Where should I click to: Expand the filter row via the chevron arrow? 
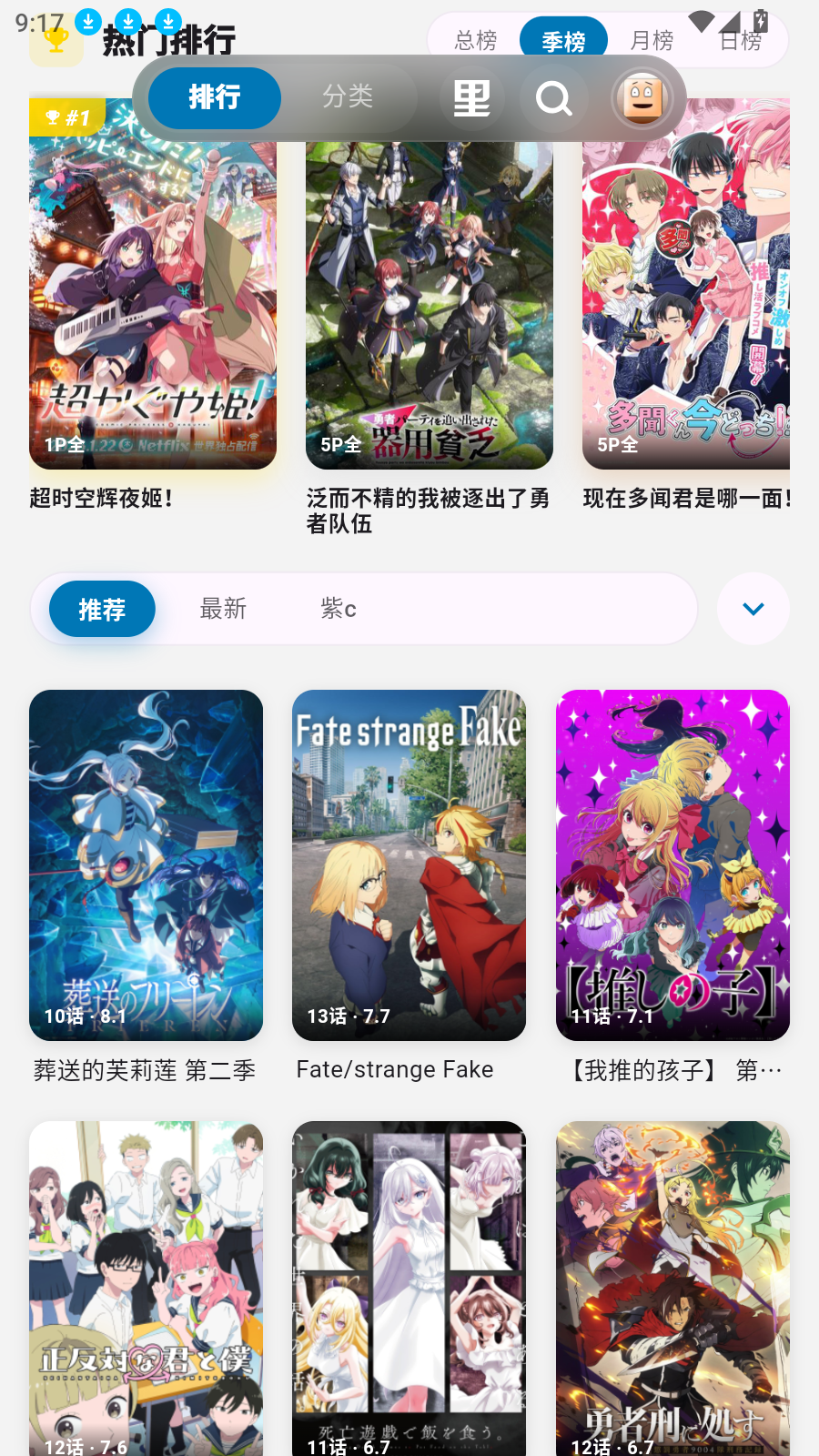[753, 609]
